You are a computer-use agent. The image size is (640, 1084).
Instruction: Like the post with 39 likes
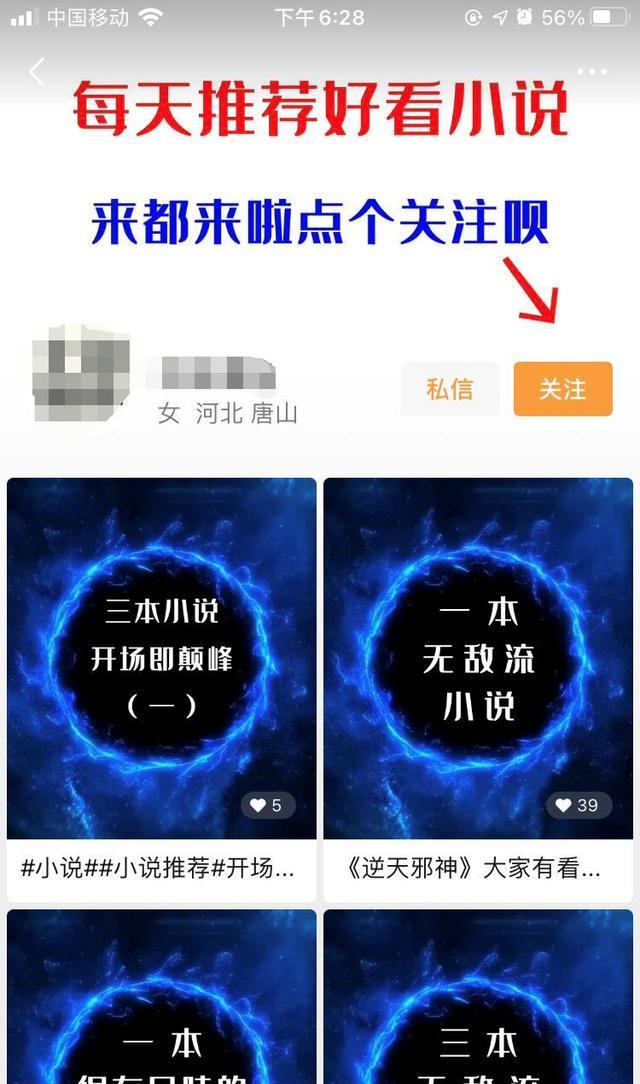578,805
